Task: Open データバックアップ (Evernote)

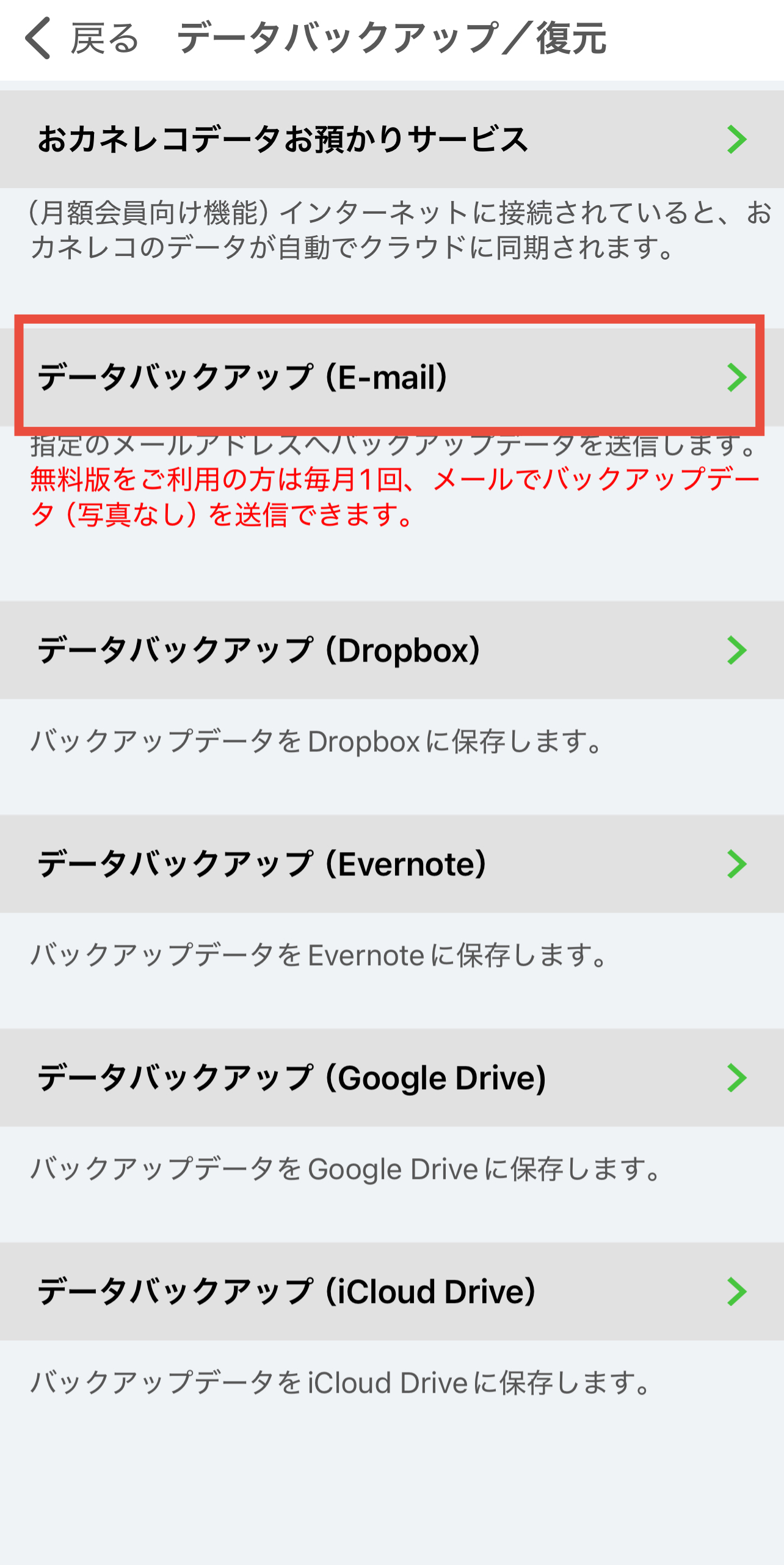Action: click(x=391, y=864)
